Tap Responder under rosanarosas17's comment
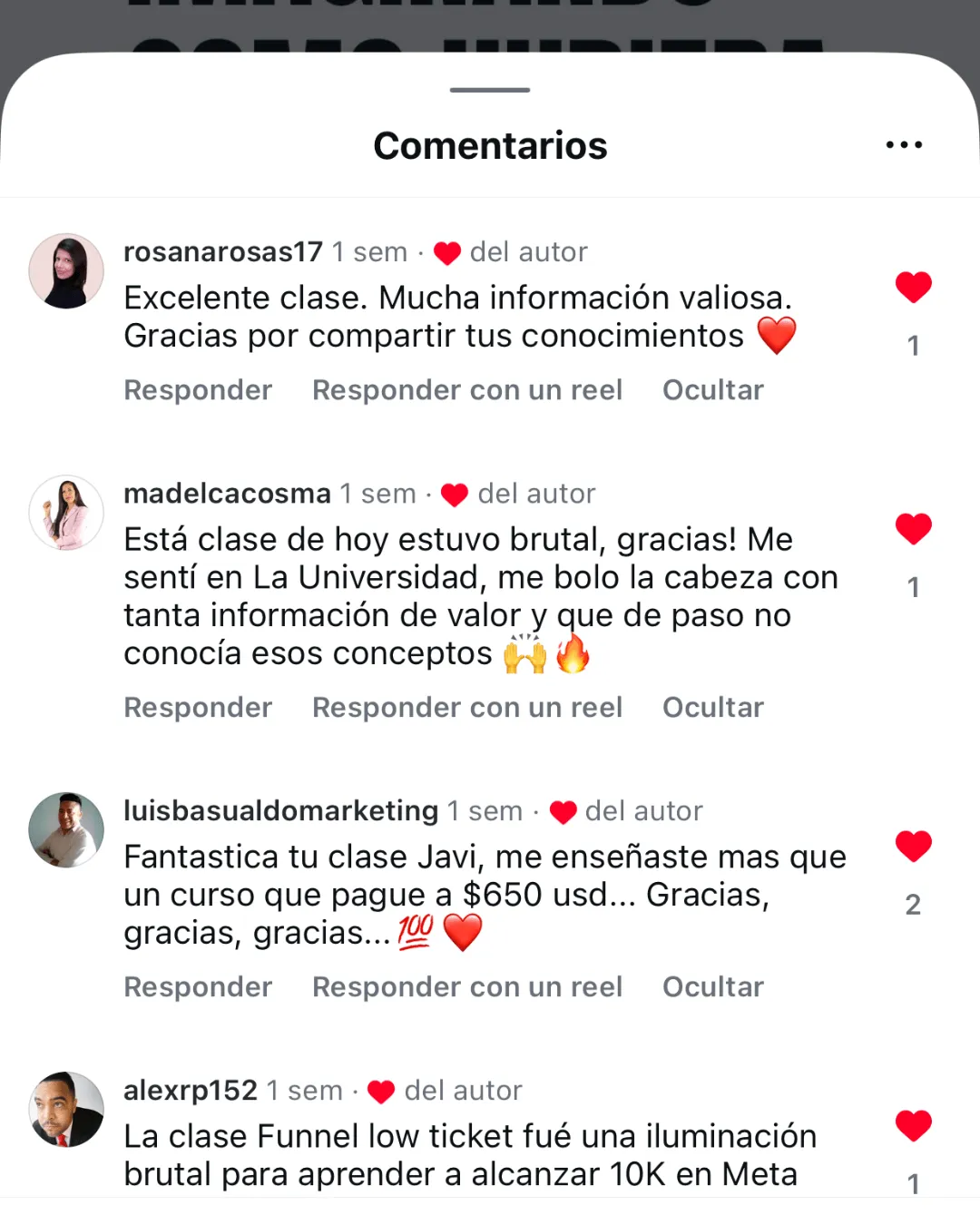 coord(198,390)
